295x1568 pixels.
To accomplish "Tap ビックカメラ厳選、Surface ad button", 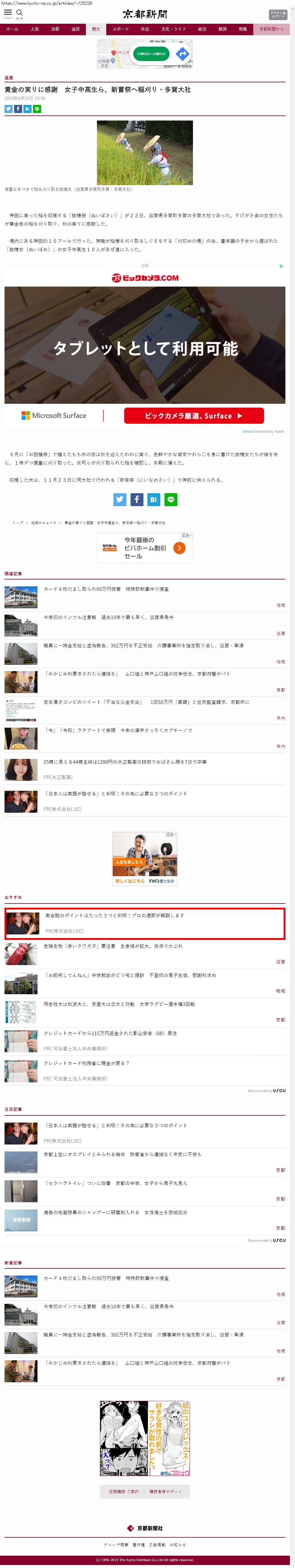I will pyautogui.click(x=194, y=416).
